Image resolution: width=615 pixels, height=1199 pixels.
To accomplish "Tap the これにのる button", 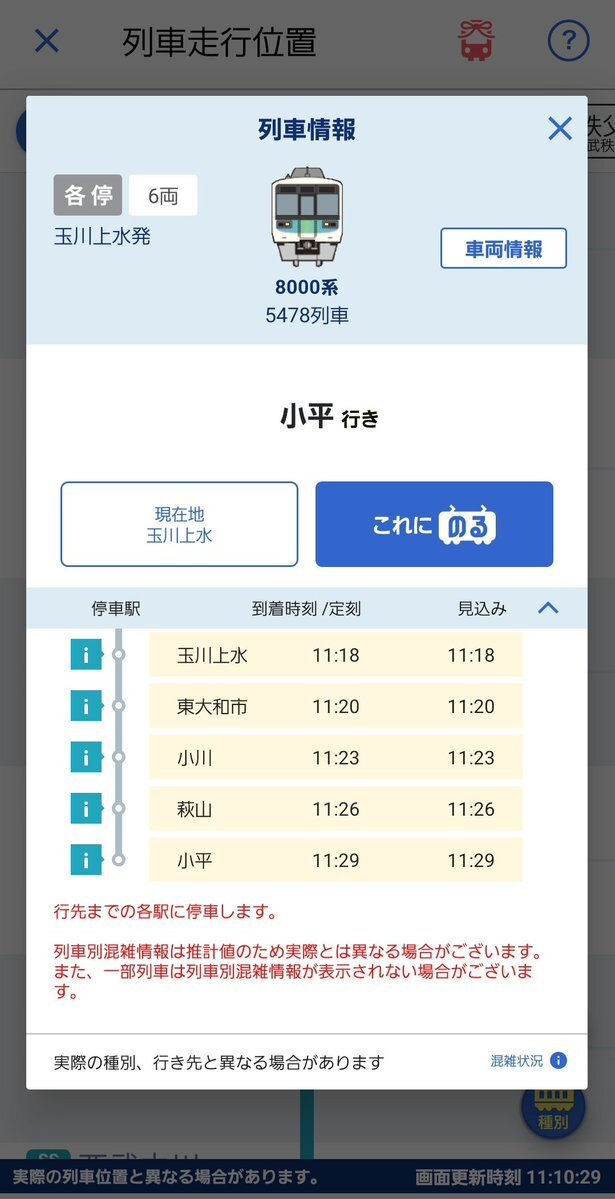I will (x=434, y=525).
